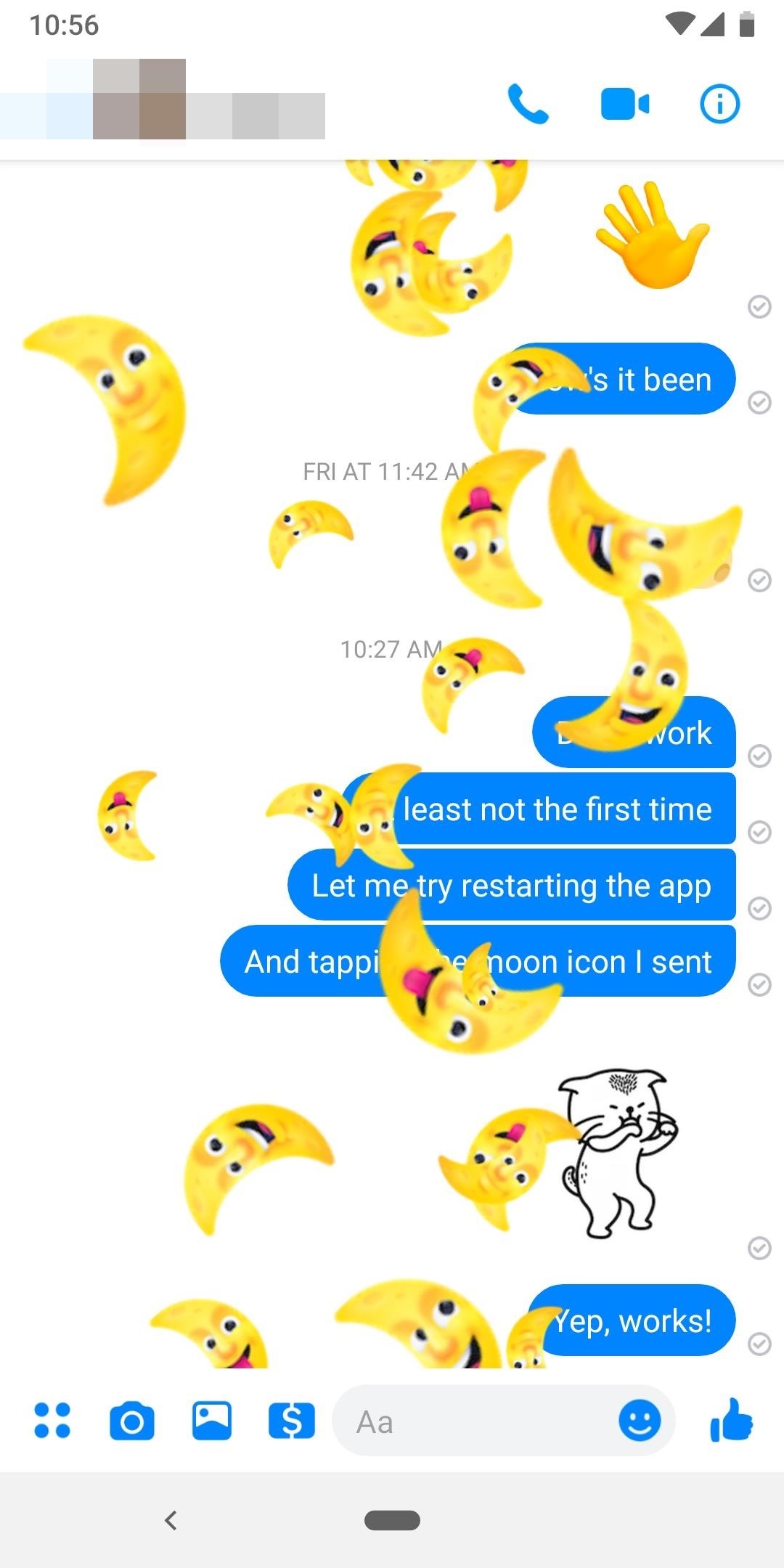
Task: Start a voice call
Action: tap(528, 105)
